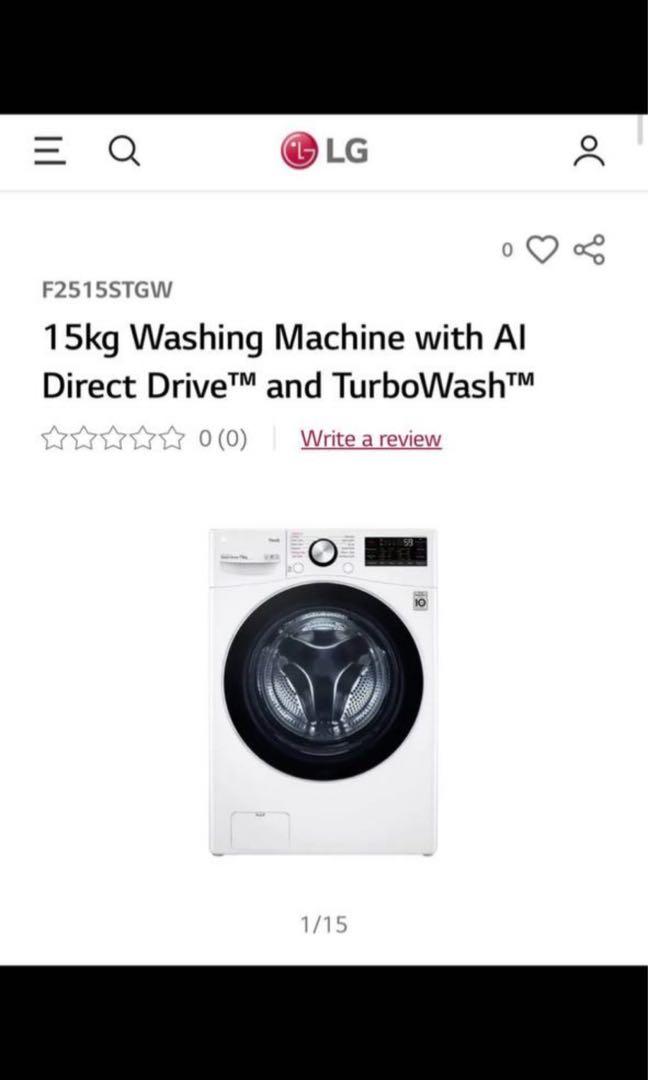This screenshot has width=648, height=1080.
Task: Open the hamburger menu
Action: point(49,151)
